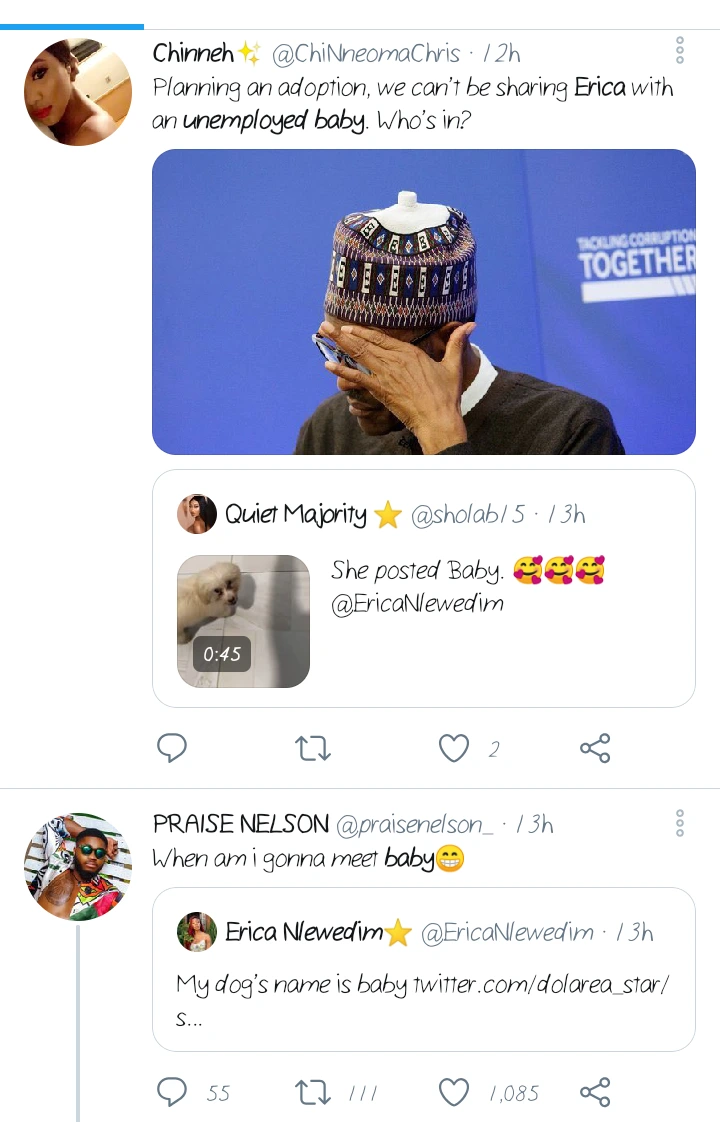Reply to Chinneh's adoption tweet
Viewport: 720px width, 1122px height.
173,748
